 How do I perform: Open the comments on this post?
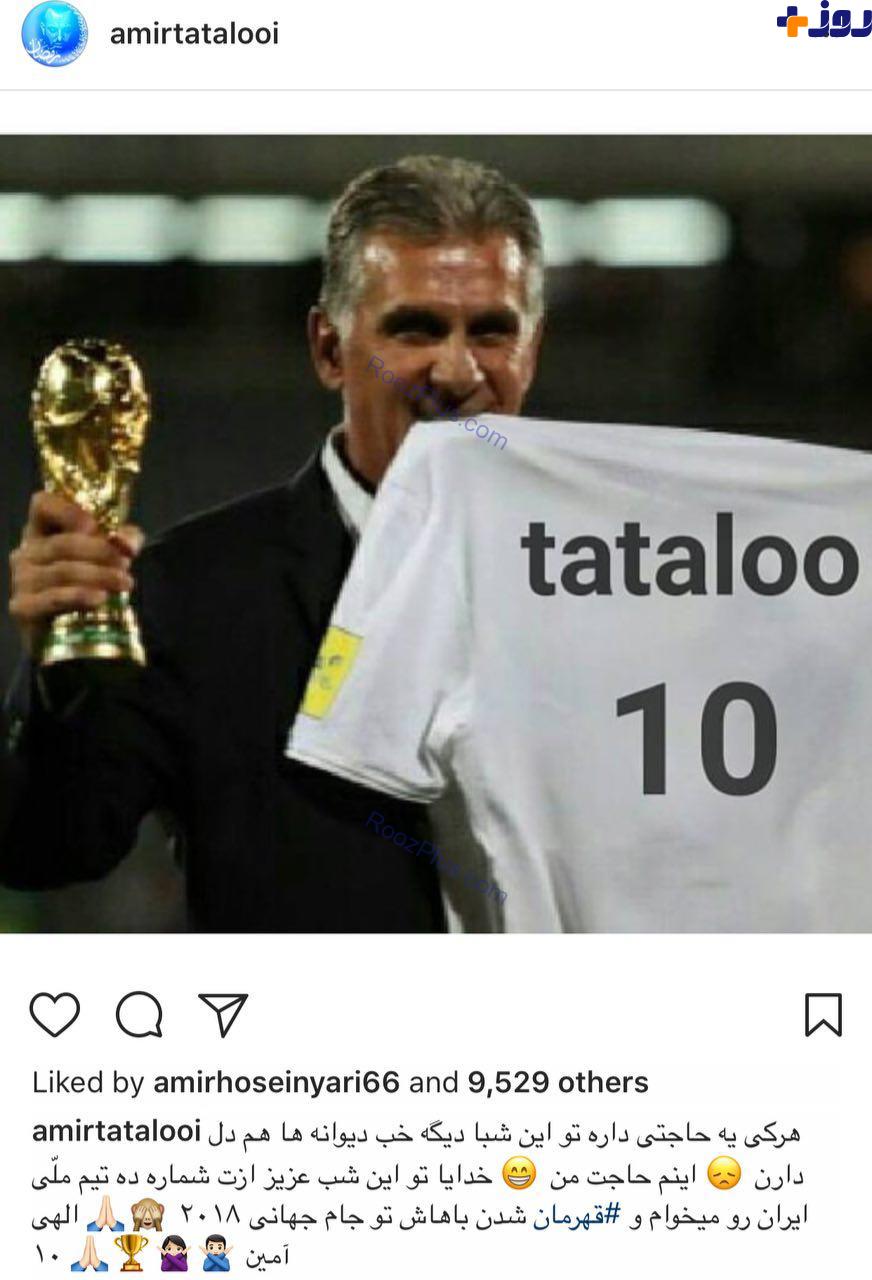point(139,1015)
